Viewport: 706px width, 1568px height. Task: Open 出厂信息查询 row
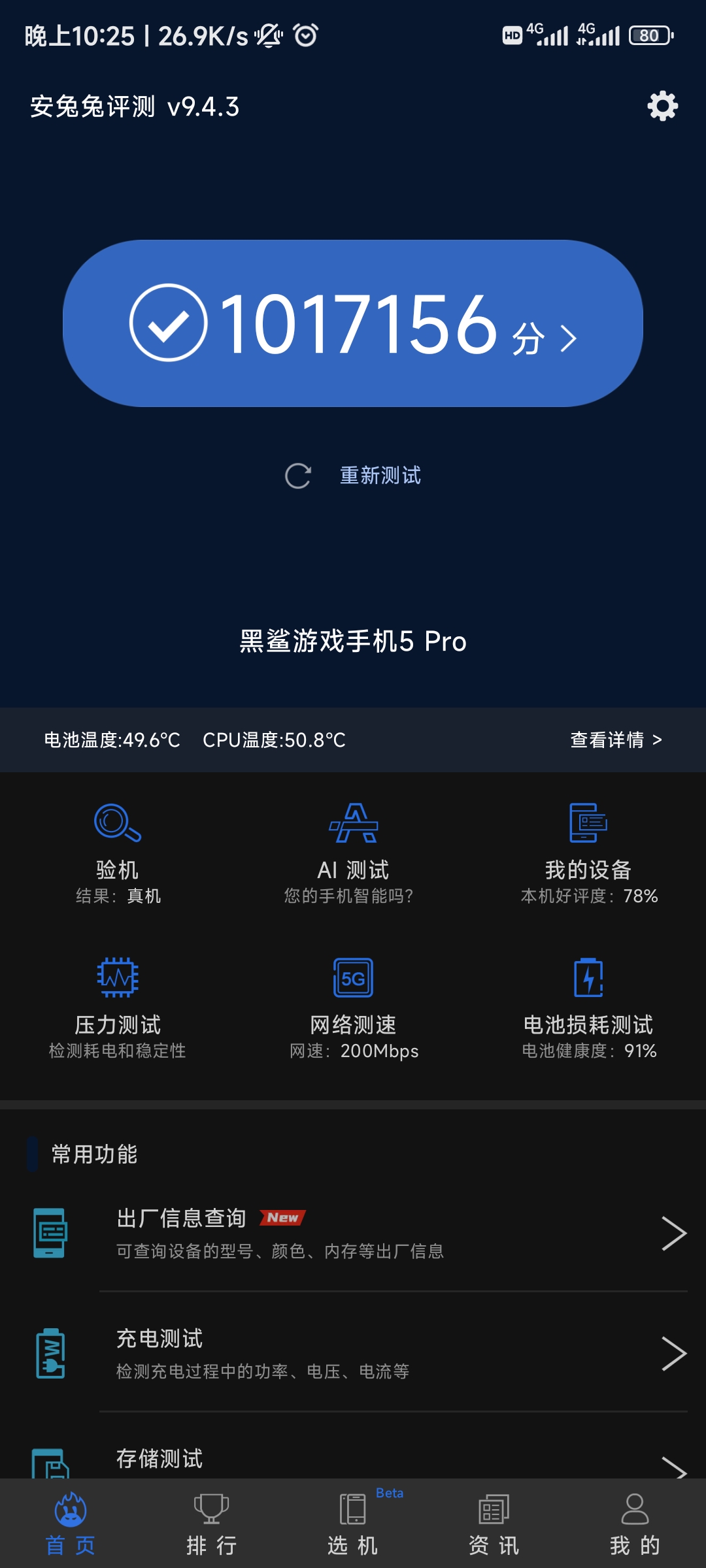click(353, 1233)
